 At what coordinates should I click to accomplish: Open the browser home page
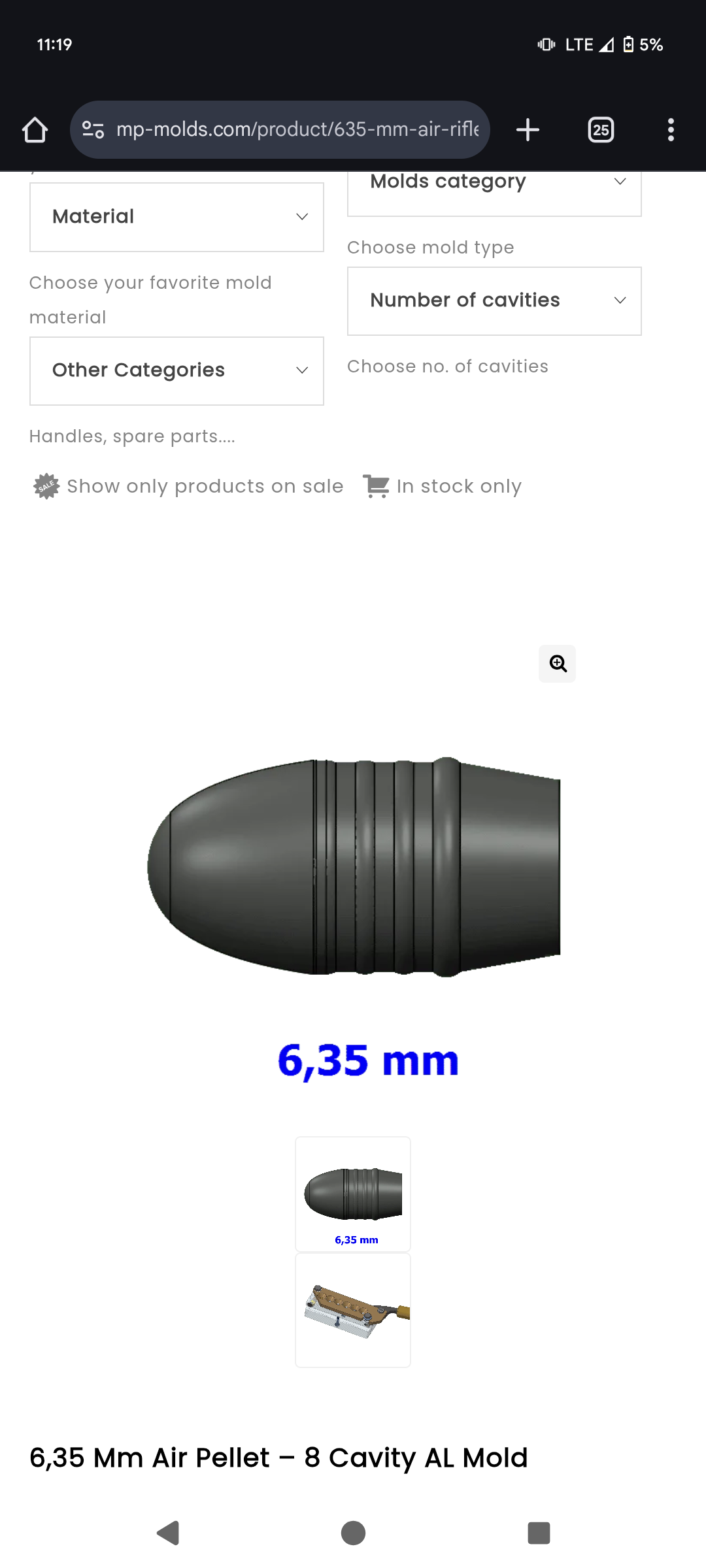[35, 130]
